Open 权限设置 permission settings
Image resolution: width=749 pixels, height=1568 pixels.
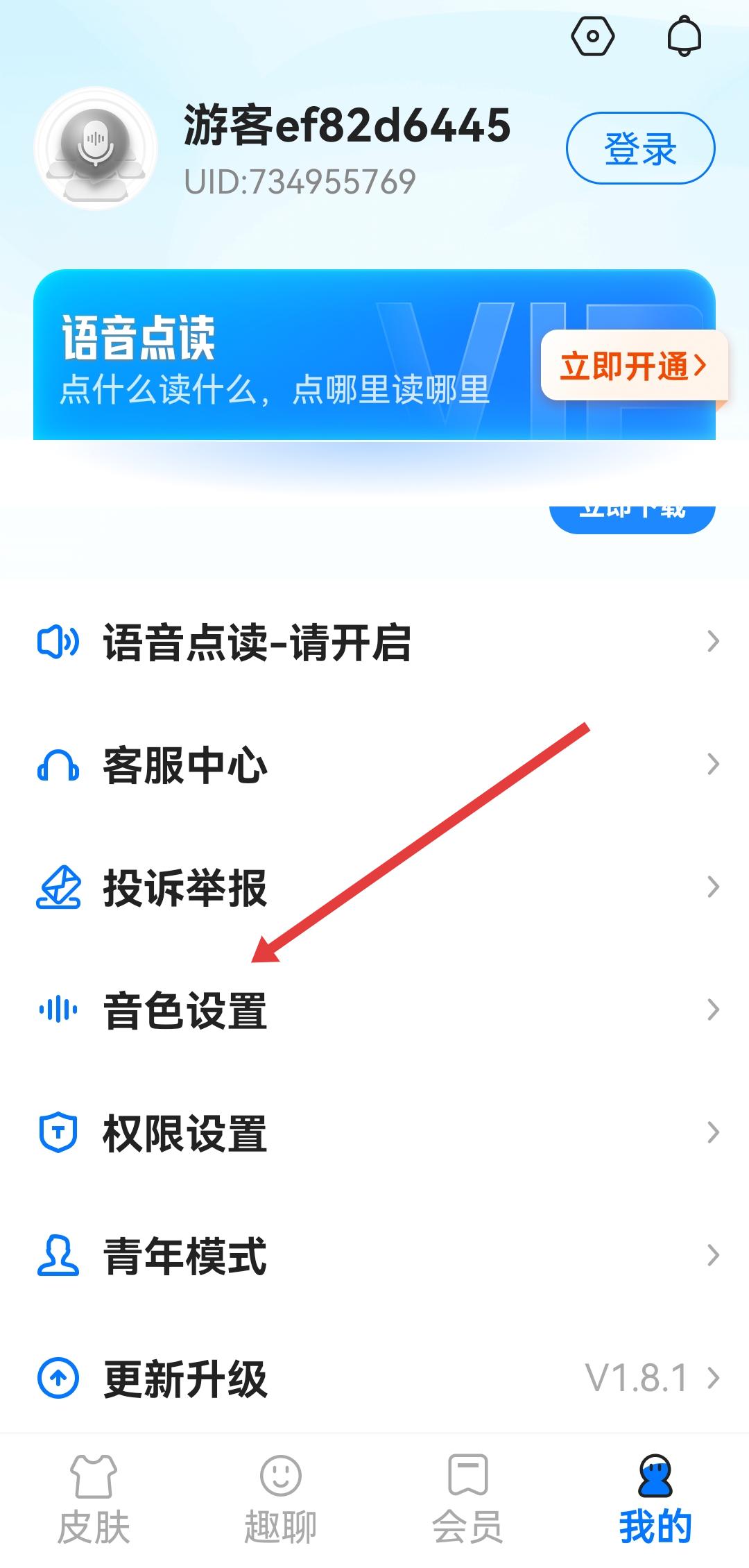(374, 1133)
